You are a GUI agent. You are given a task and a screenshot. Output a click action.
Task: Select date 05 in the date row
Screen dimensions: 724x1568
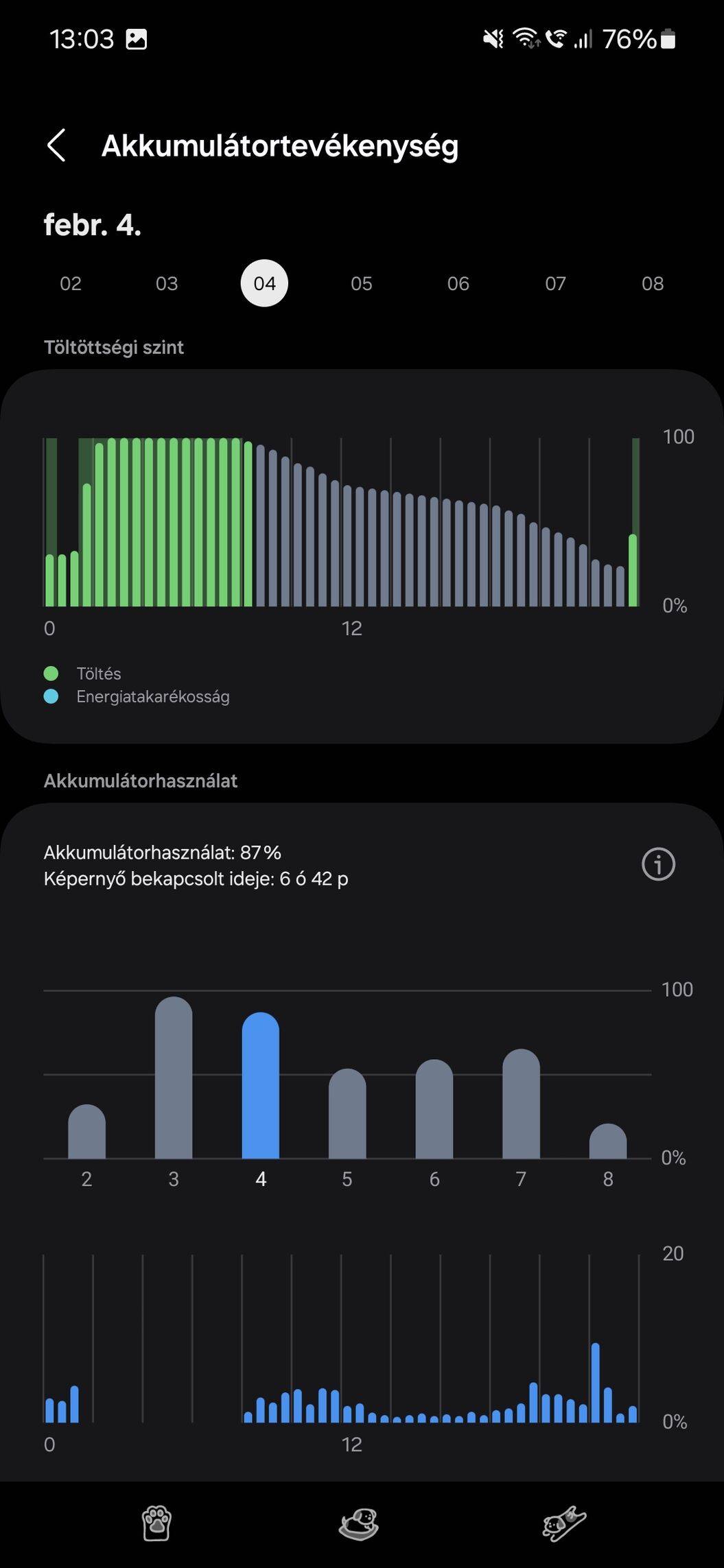coord(362,283)
